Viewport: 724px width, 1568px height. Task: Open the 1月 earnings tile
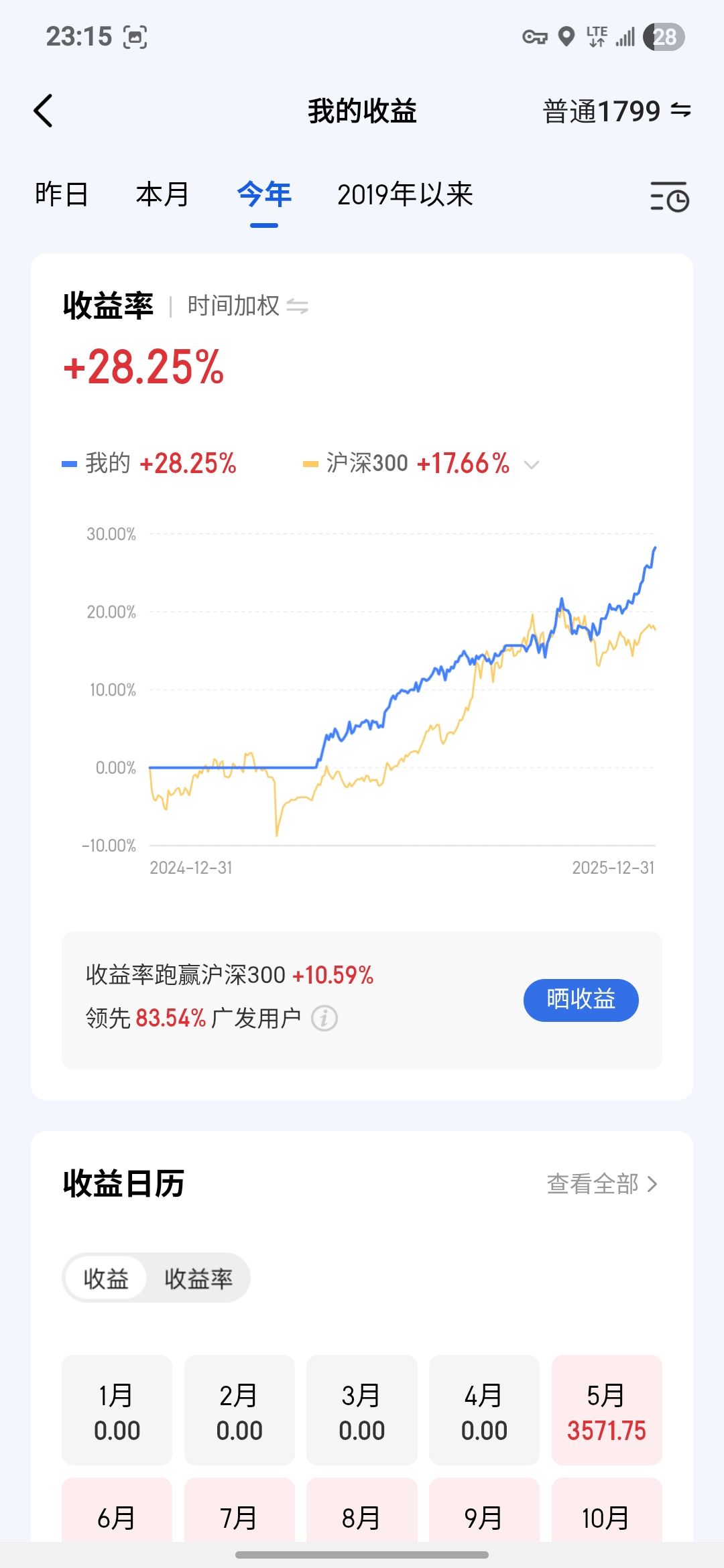point(117,1410)
